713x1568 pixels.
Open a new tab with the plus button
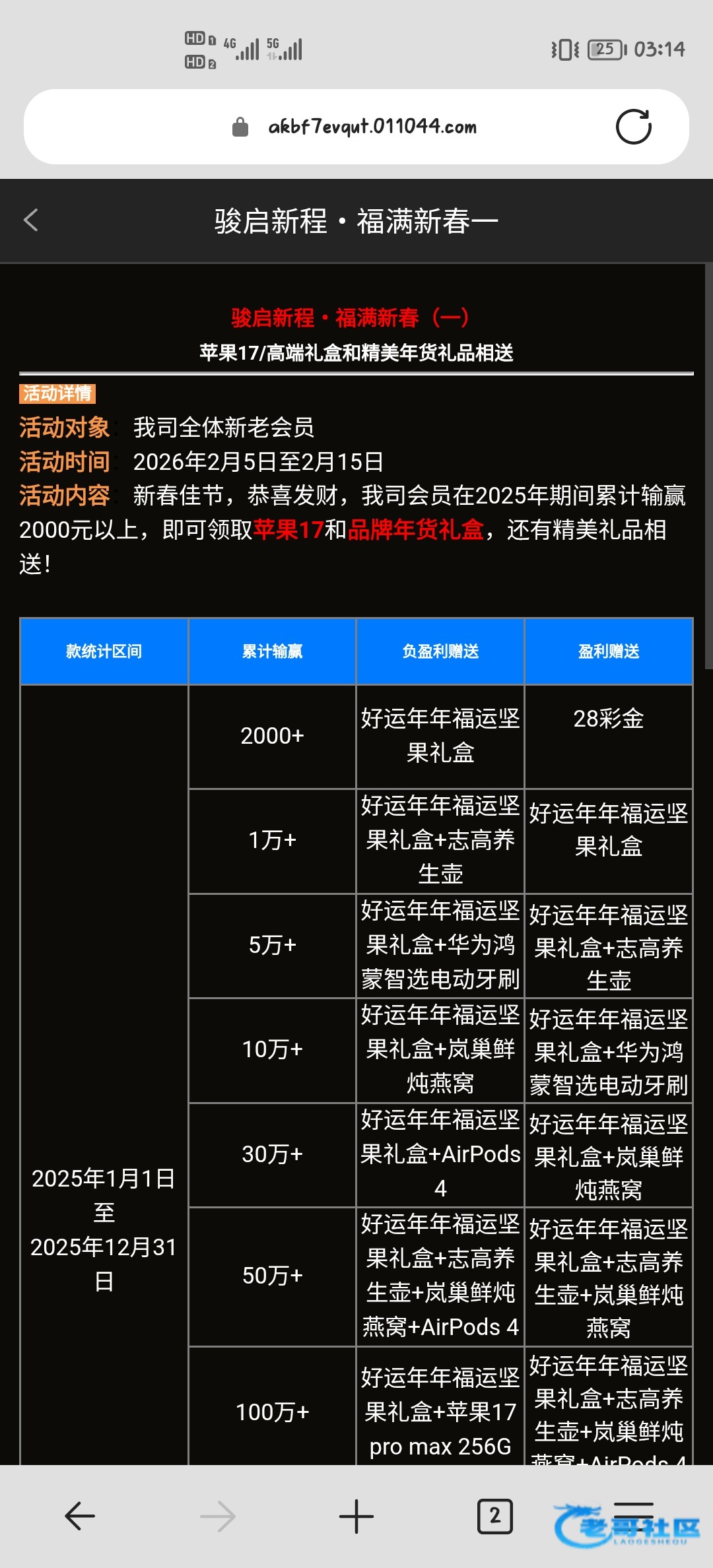356,1516
